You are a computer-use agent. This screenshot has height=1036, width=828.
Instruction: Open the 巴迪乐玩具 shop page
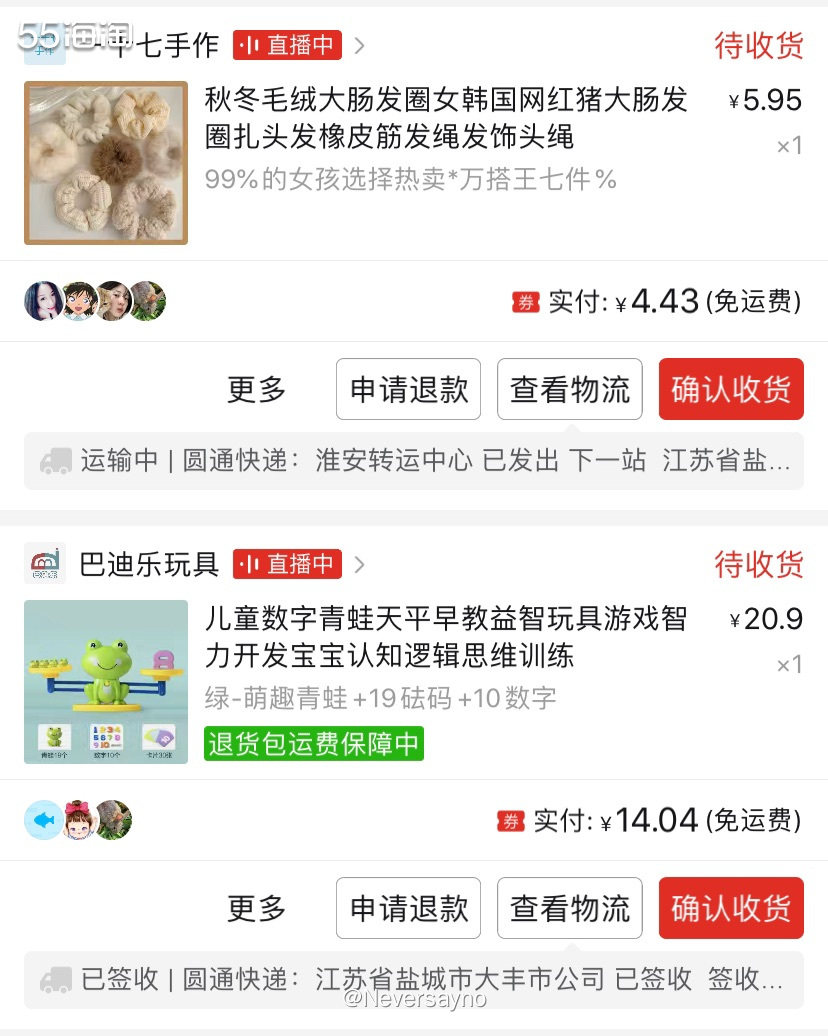pyautogui.click(x=148, y=564)
